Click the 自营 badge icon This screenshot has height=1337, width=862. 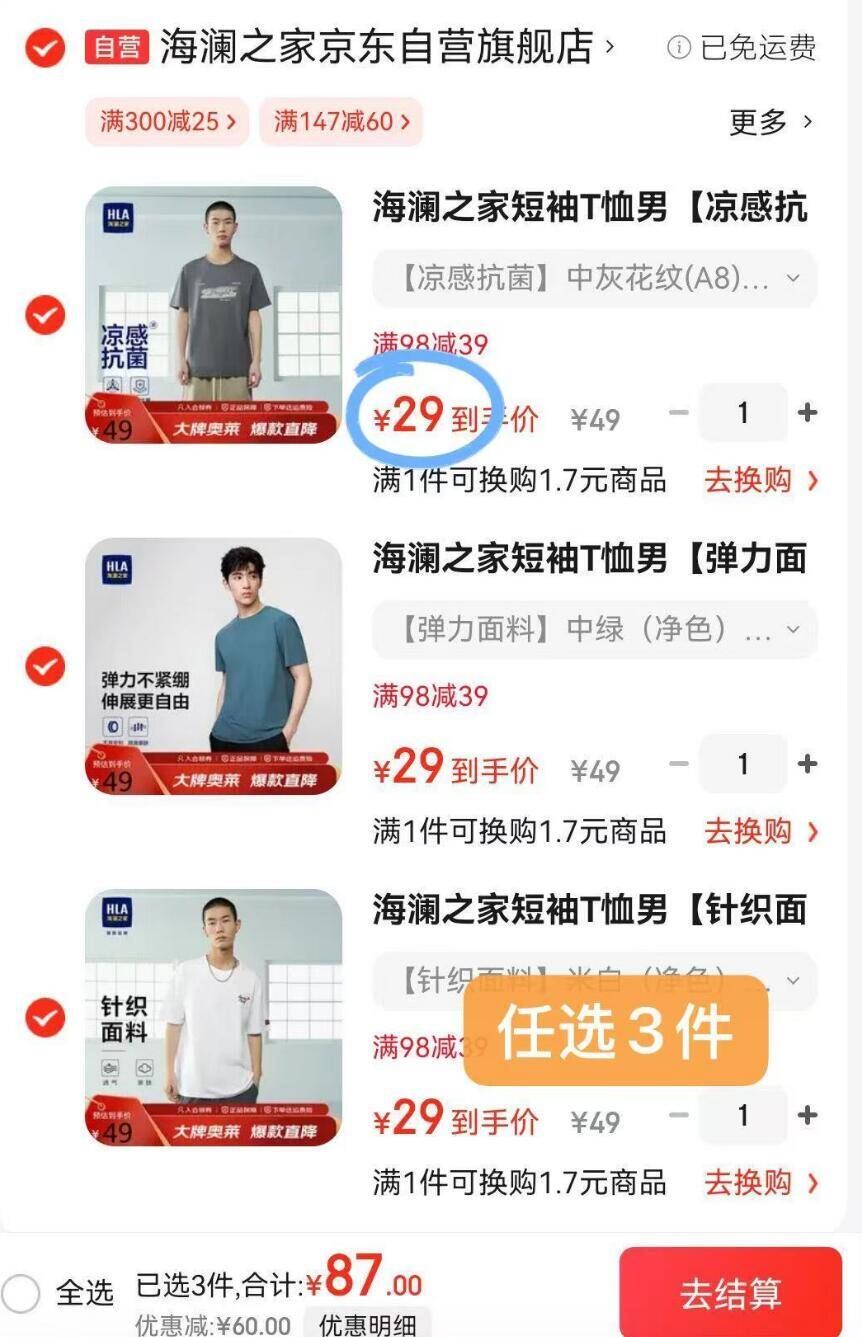(119, 47)
